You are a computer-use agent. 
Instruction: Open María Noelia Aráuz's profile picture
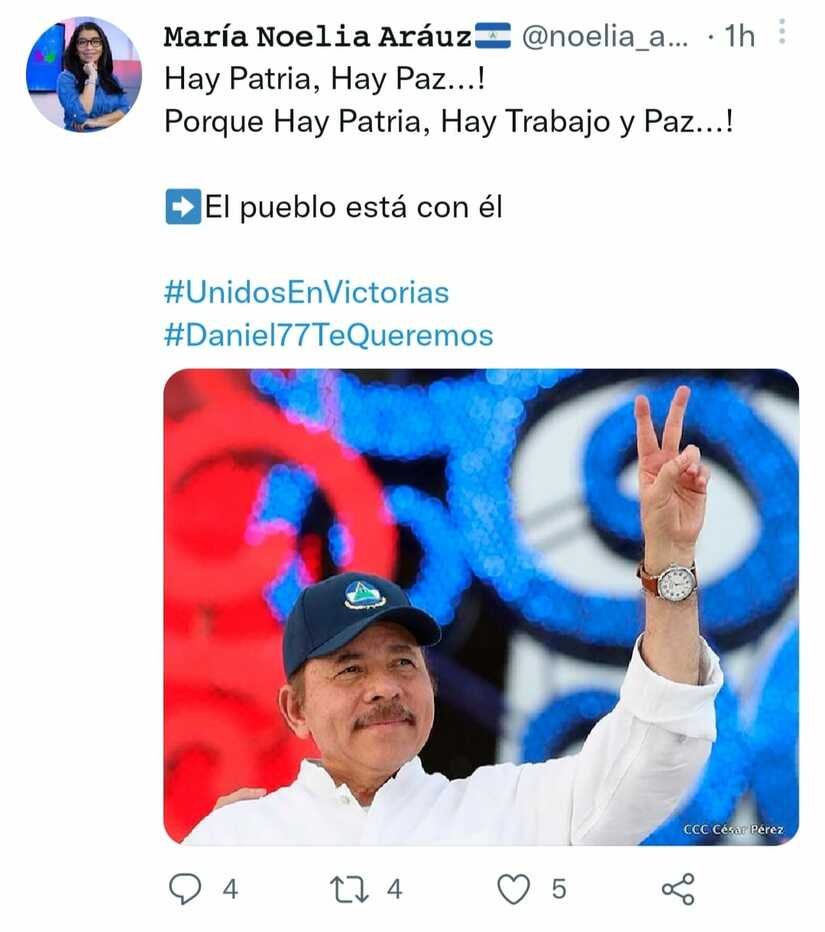(84, 75)
